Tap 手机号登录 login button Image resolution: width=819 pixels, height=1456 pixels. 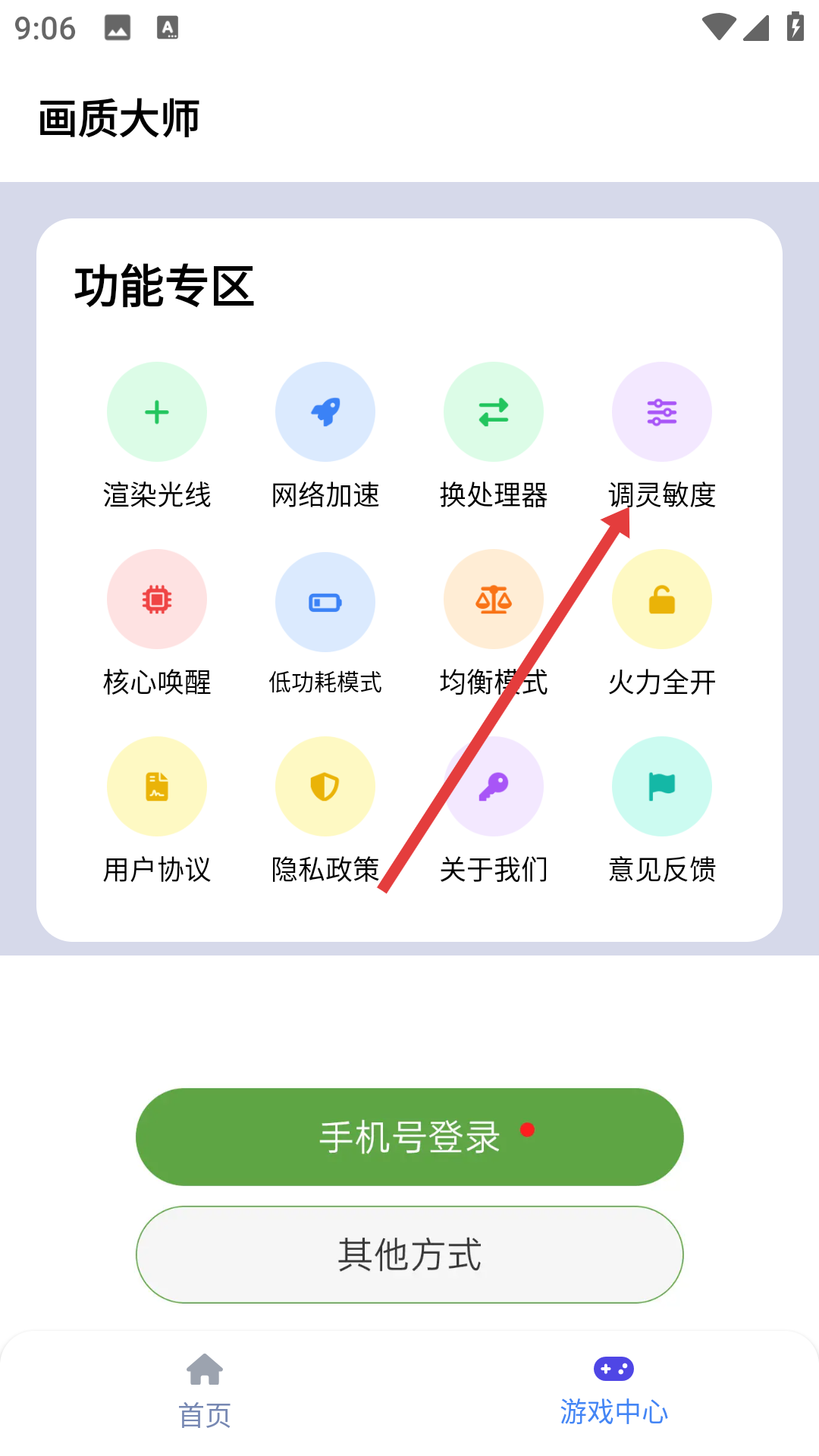click(x=409, y=1137)
